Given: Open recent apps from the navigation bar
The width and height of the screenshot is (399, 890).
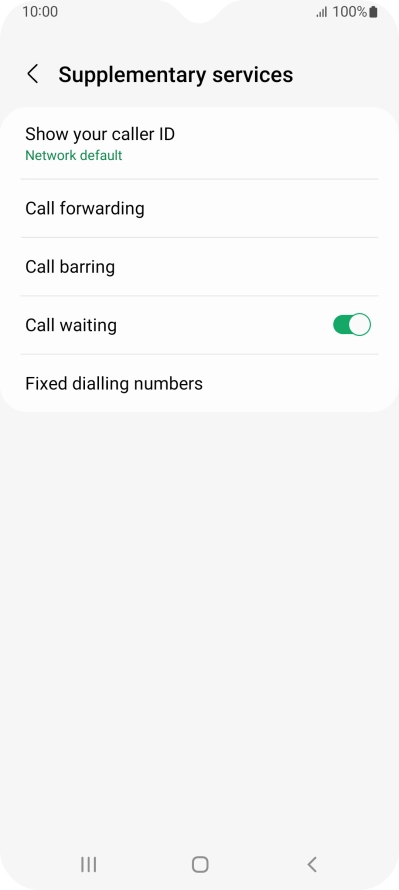Looking at the screenshot, I should 89,864.
